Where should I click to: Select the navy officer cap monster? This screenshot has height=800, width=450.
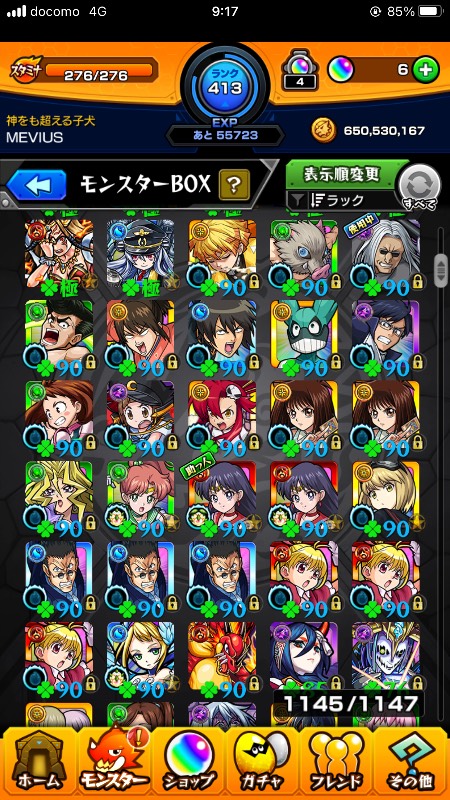(140, 257)
